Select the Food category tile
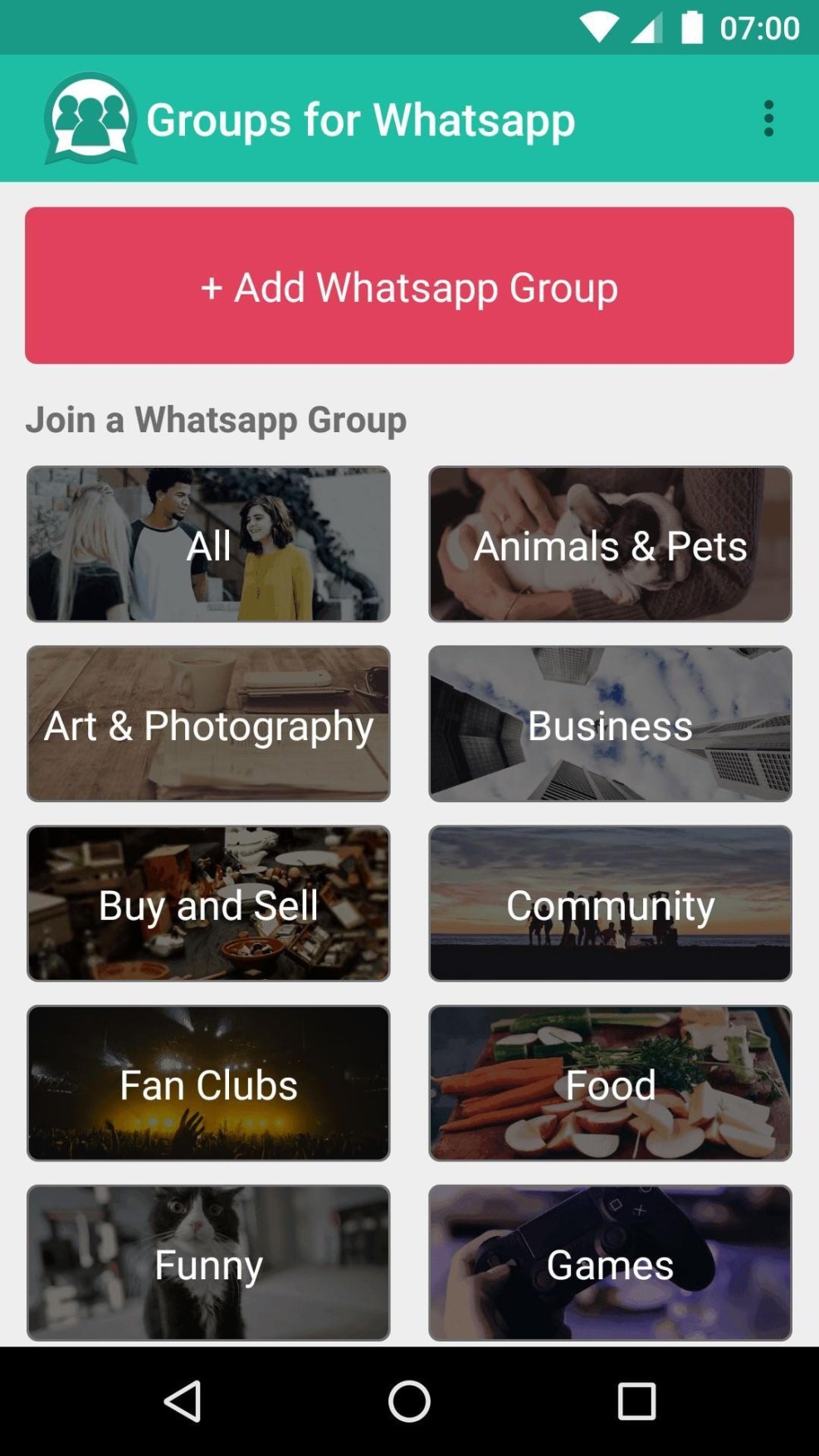 [x=610, y=1083]
